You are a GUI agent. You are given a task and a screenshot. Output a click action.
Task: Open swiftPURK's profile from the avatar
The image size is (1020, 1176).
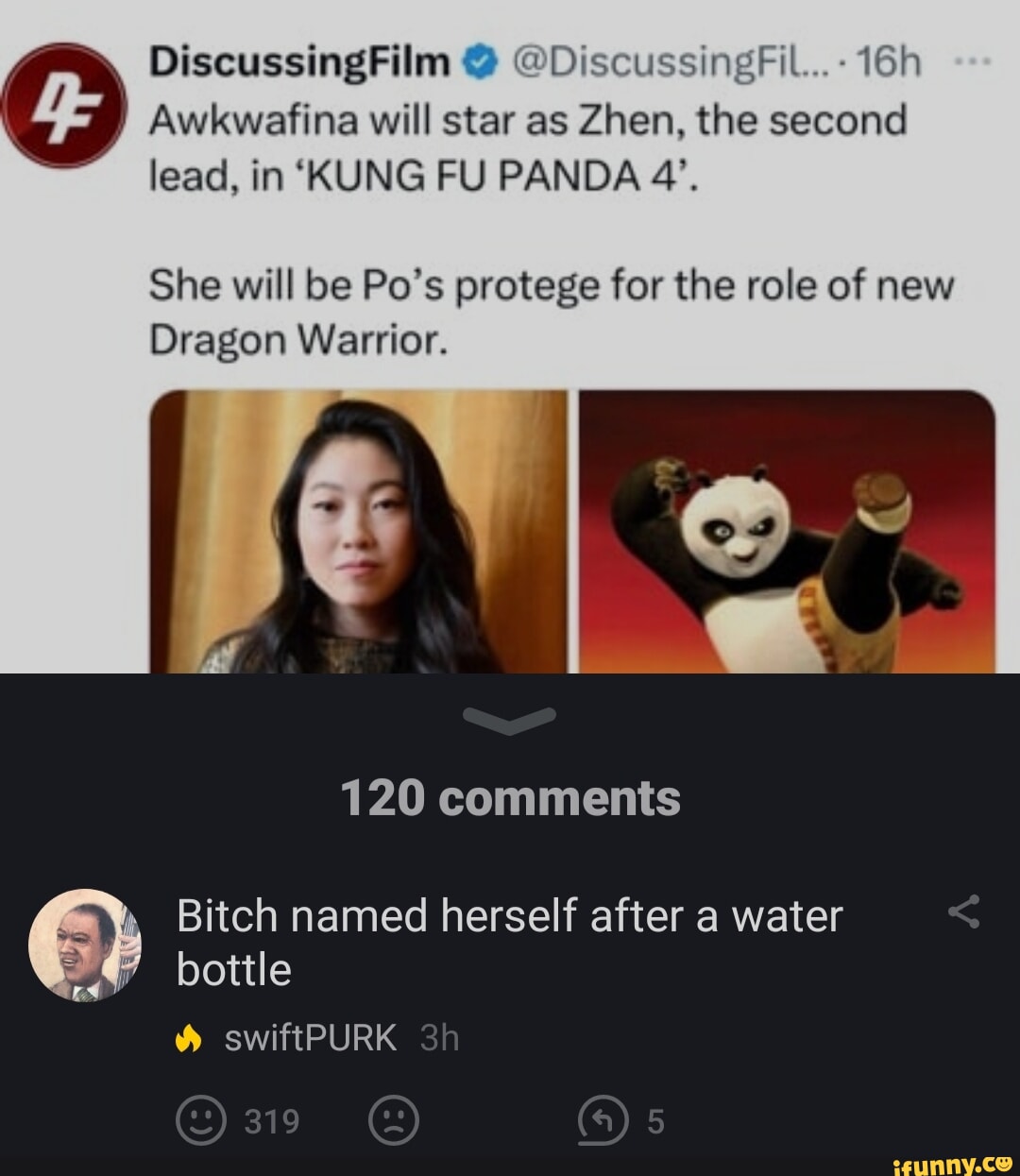(85, 945)
